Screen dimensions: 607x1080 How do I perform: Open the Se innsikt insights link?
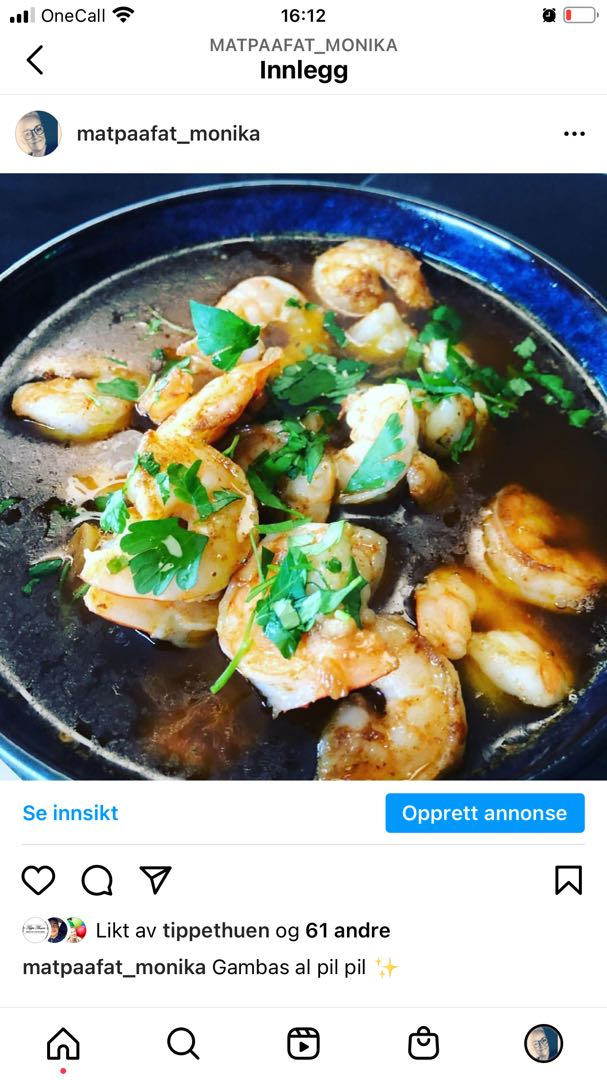[70, 813]
